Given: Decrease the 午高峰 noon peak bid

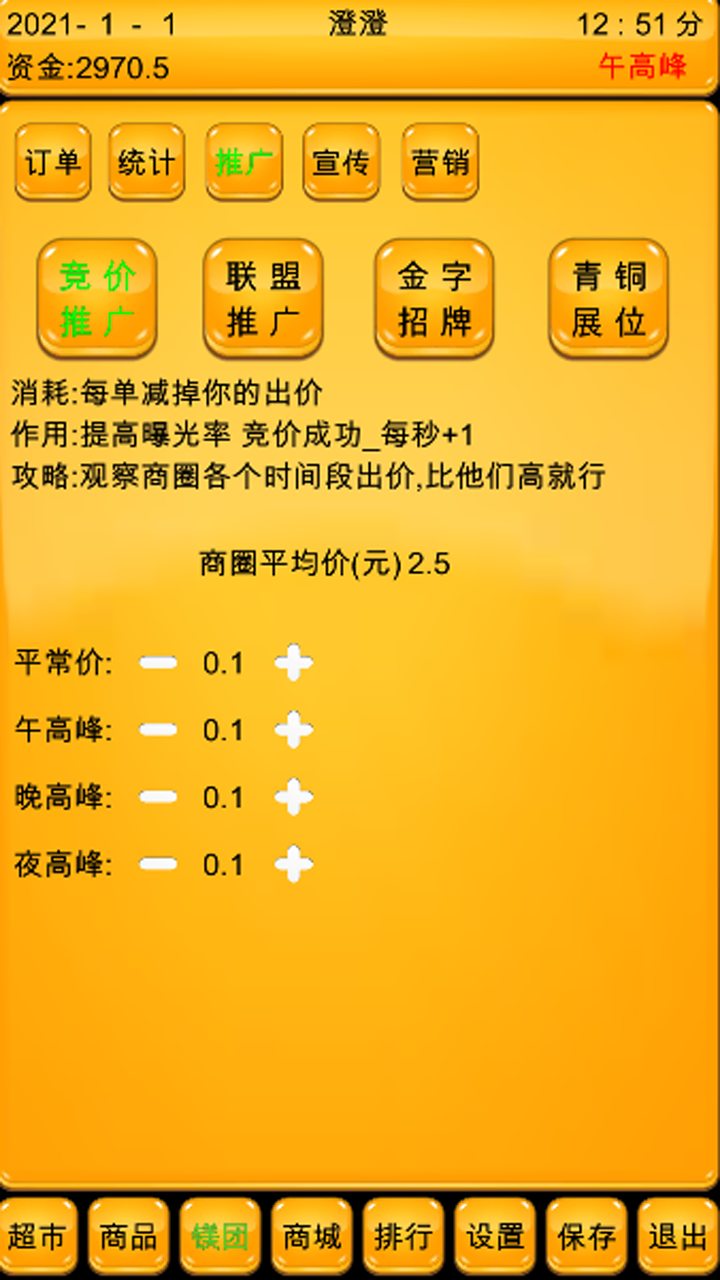Looking at the screenshot, I should 157,730.
